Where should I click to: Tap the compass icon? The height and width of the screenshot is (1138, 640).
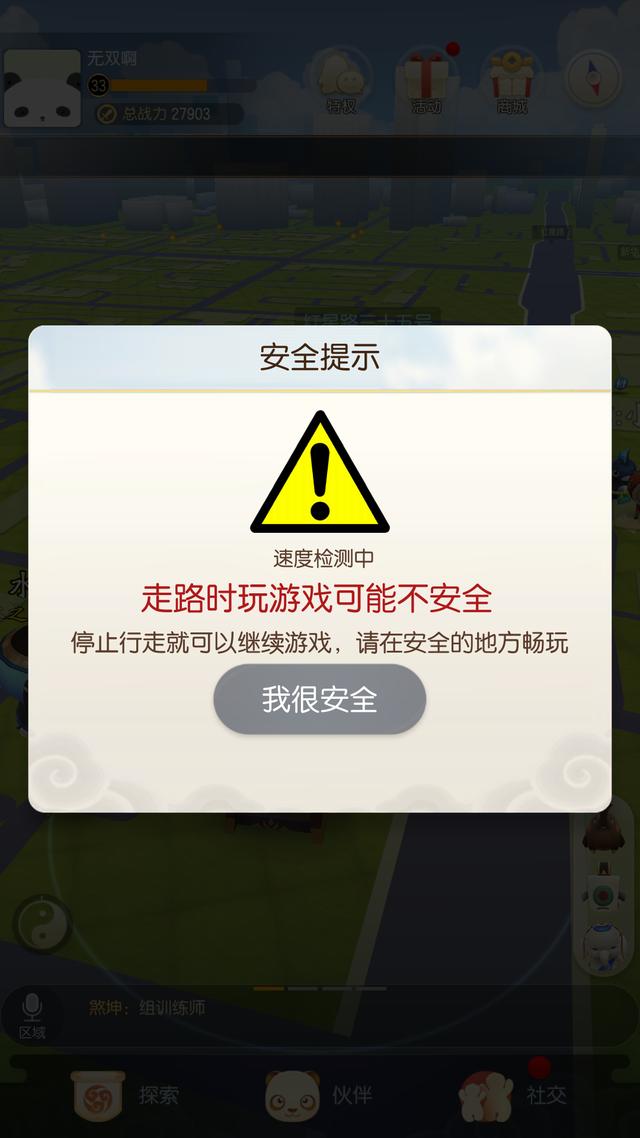coord(595,78)
